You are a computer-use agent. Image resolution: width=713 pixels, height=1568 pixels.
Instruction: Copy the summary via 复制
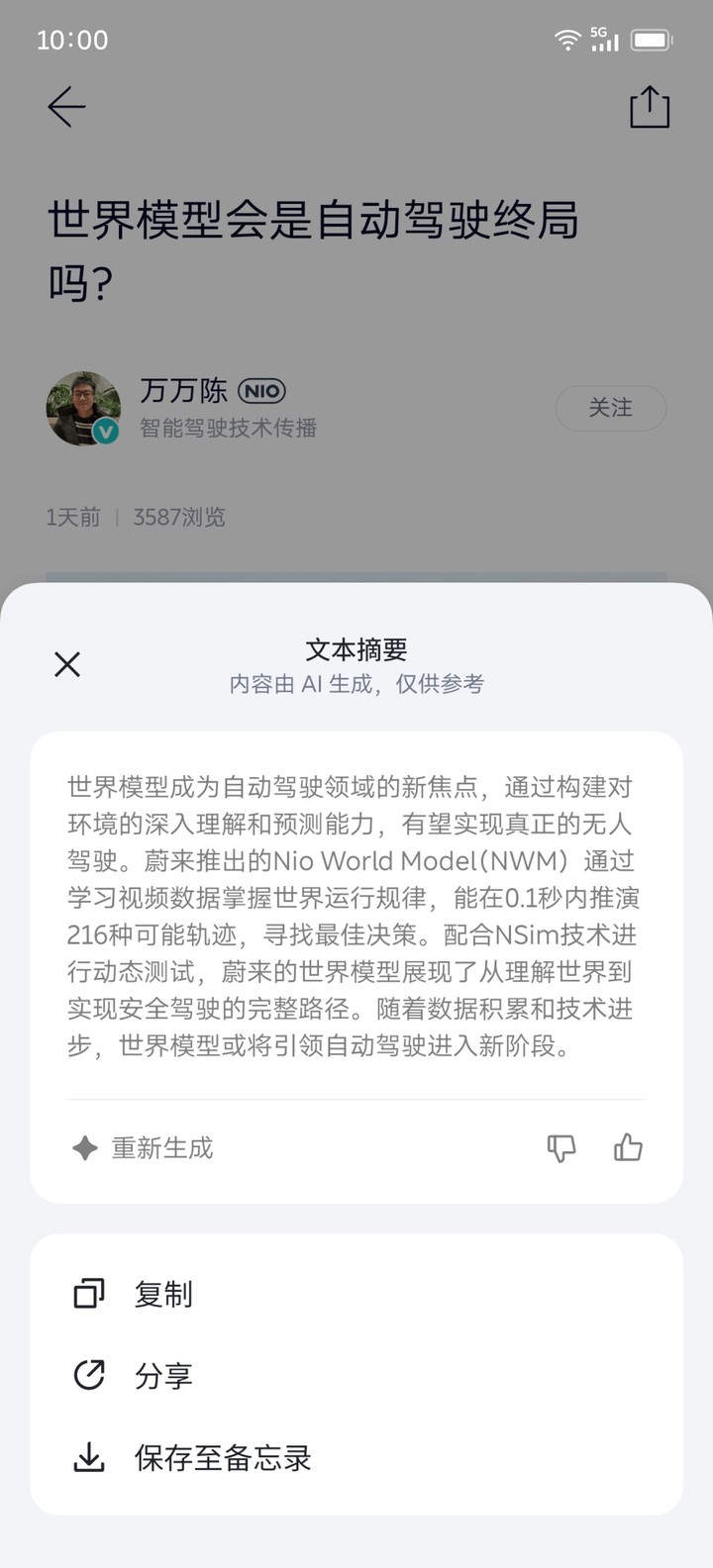[163, 1294]
